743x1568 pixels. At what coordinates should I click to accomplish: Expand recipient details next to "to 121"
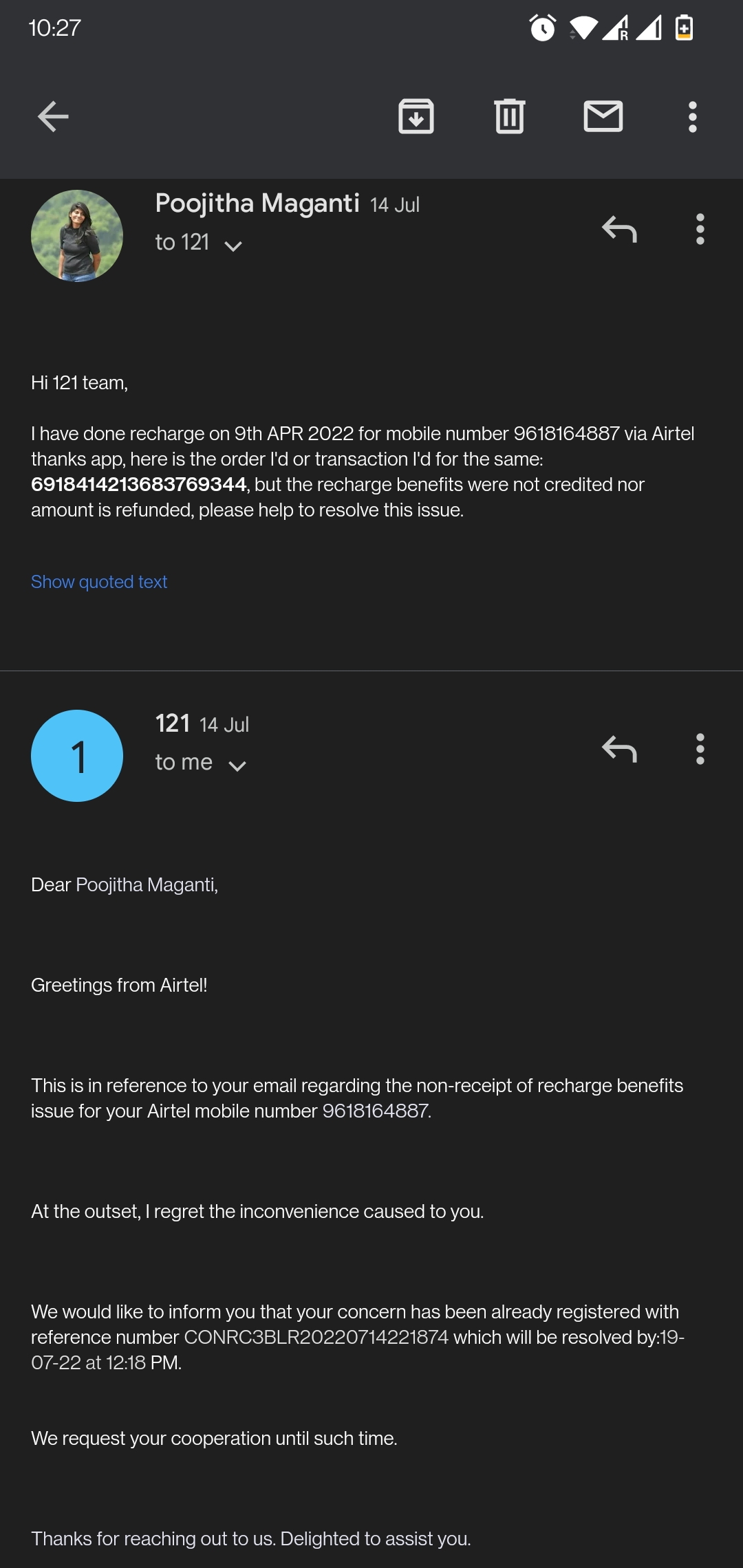point(233,246)
